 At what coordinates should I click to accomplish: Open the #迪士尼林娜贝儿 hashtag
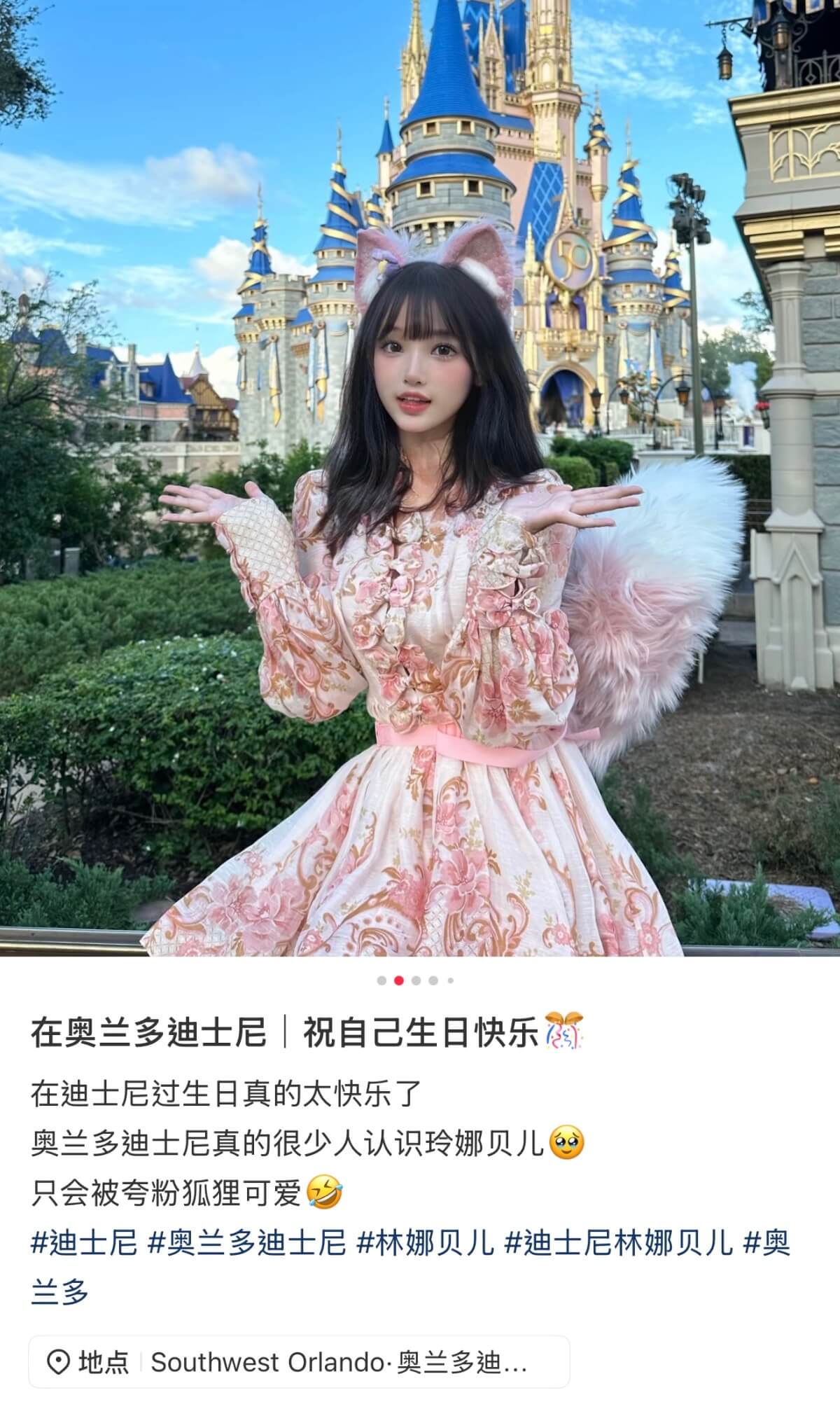pyautogui.click(x=618, y=1242)
